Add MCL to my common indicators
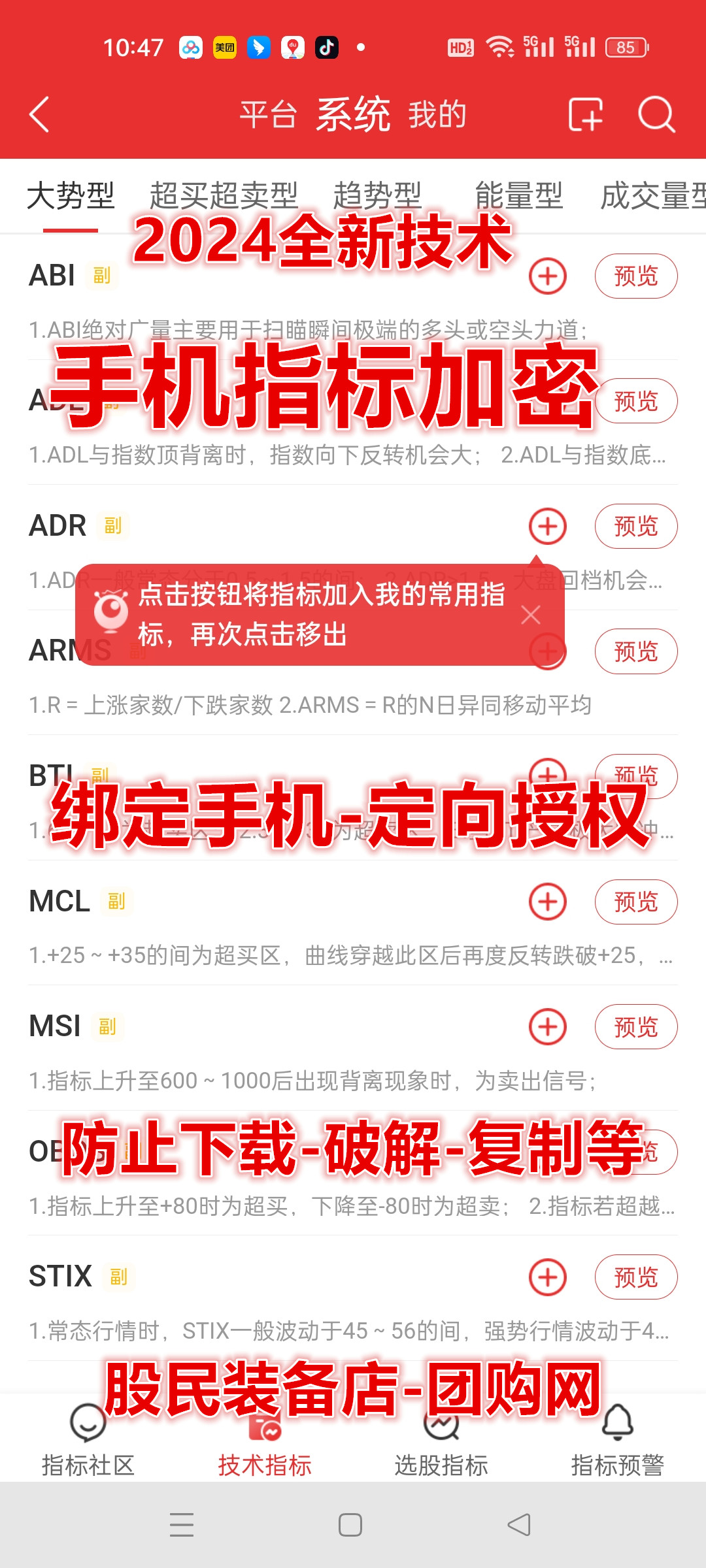 548,902
